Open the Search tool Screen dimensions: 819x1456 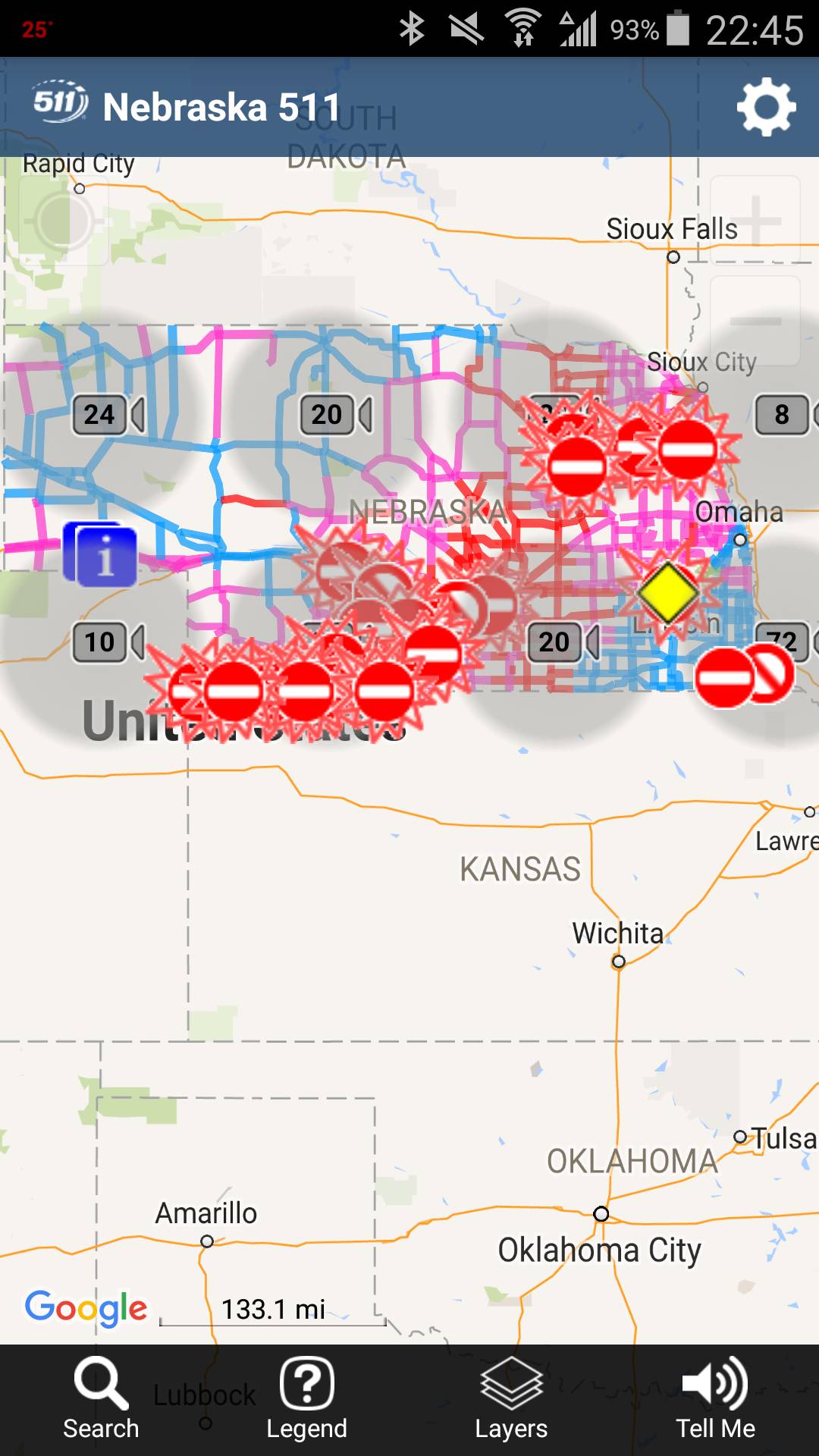tap(101, 1401)
